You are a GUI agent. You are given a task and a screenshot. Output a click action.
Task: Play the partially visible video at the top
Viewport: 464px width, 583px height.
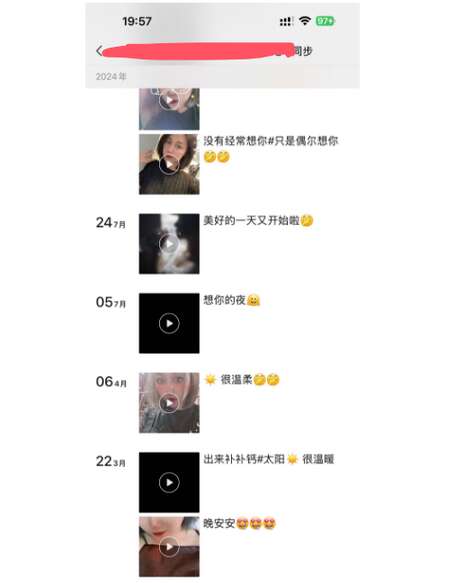tap(169, 109)
